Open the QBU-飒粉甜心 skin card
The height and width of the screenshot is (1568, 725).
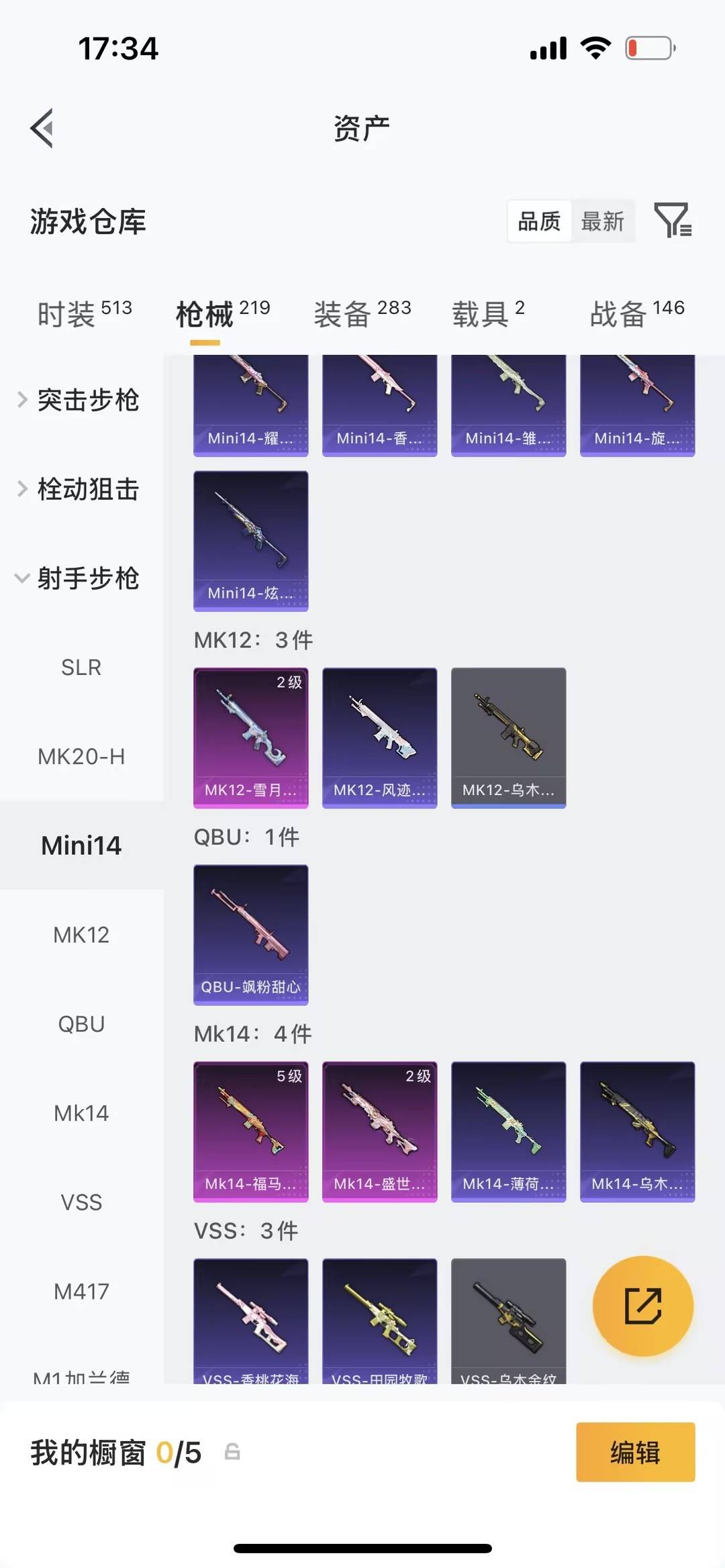pyautogui.click(x=250, y=933)
